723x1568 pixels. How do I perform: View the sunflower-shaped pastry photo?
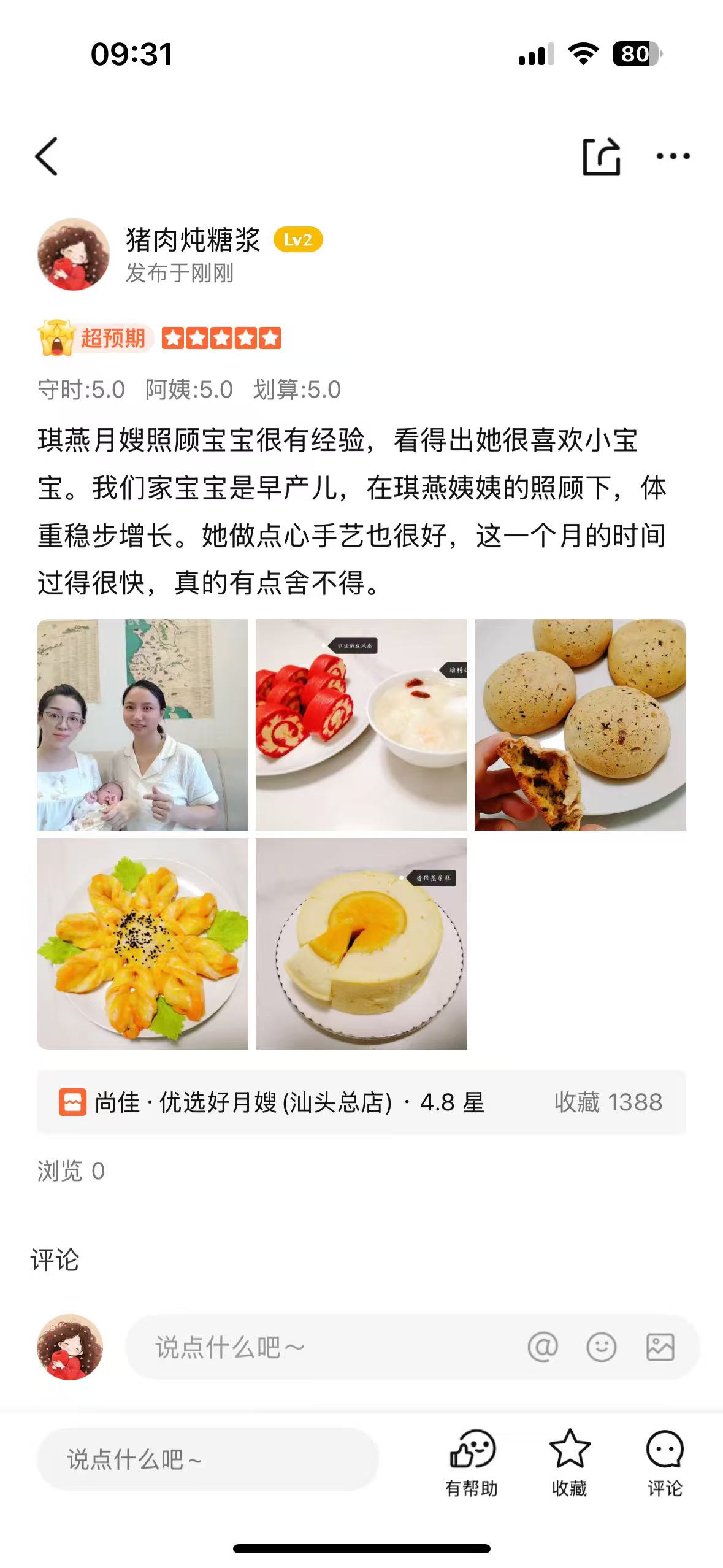pos(142,943)
